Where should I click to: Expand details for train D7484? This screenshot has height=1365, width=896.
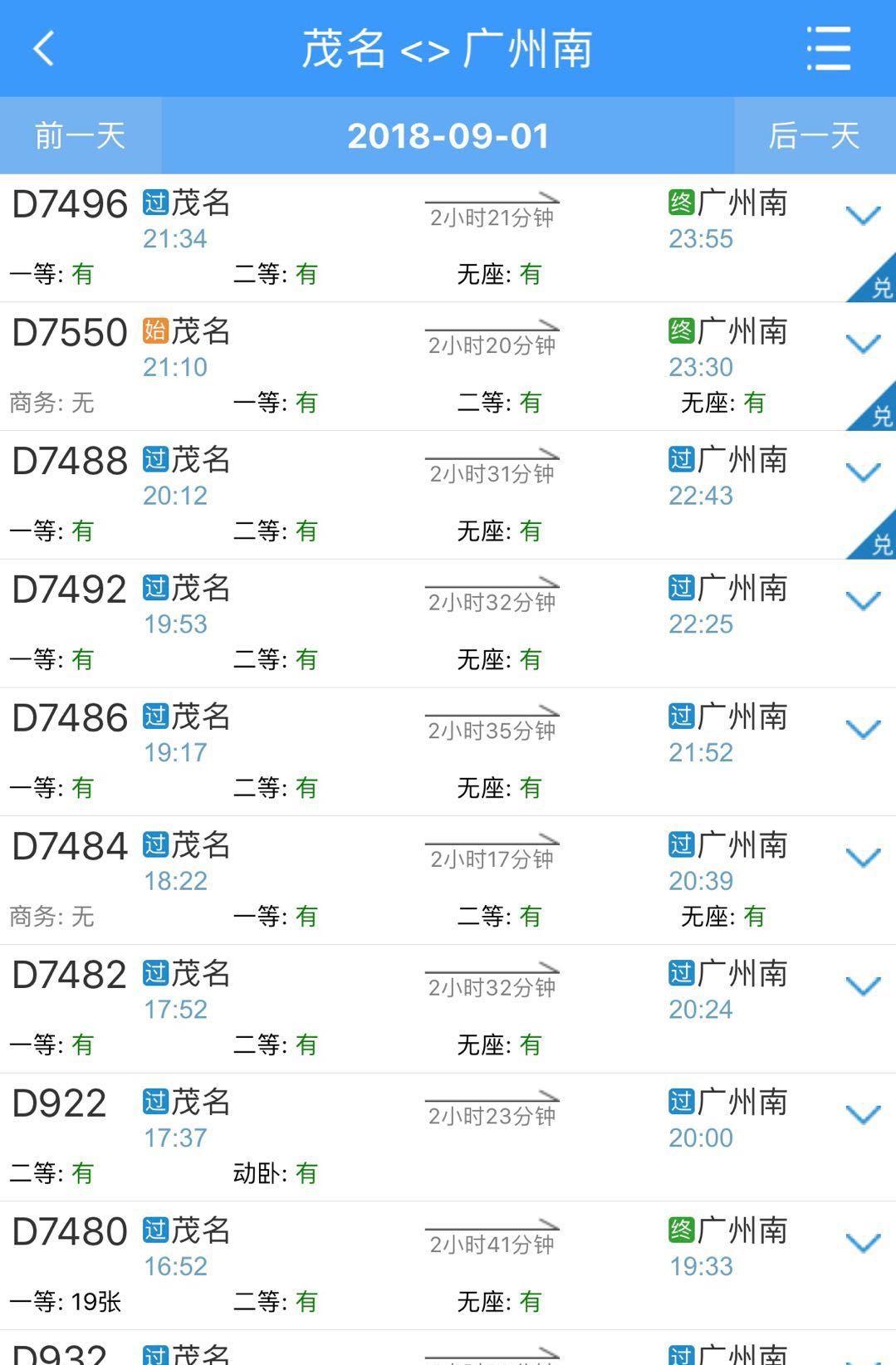pyautogui.click(x=863, y=858)
